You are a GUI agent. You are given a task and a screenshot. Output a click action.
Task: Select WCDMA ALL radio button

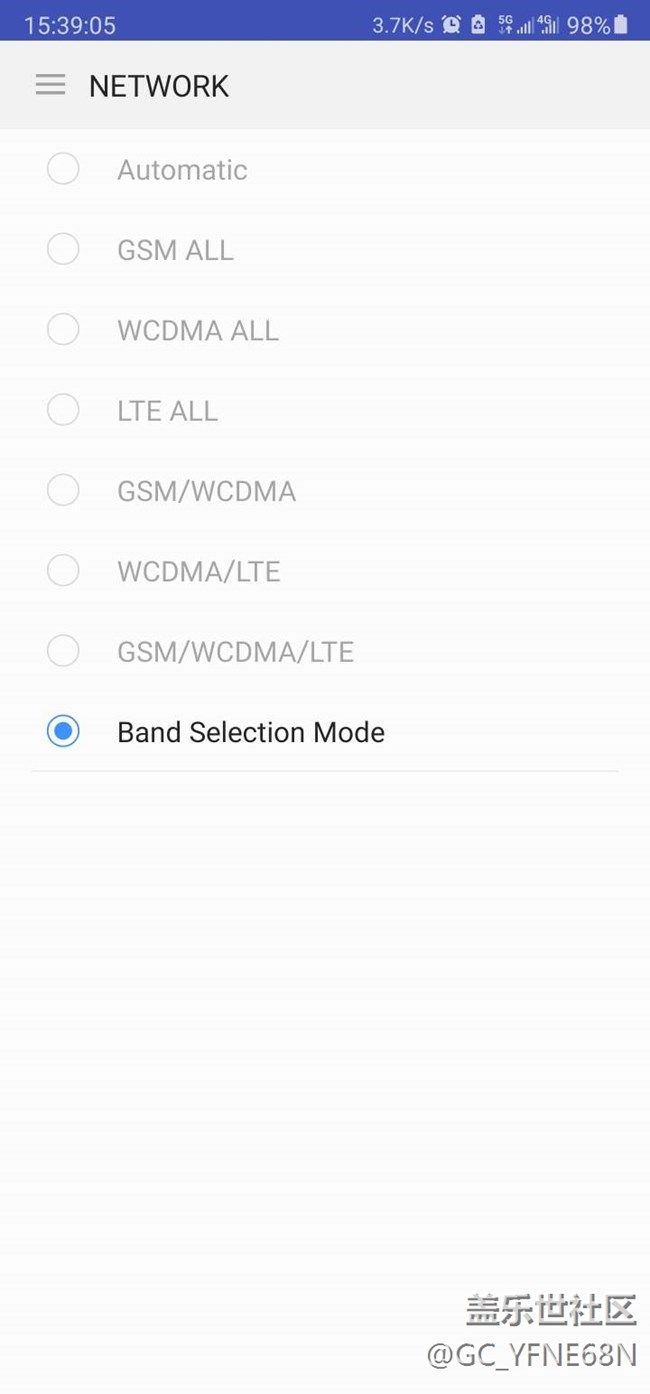tap(63, 330)
